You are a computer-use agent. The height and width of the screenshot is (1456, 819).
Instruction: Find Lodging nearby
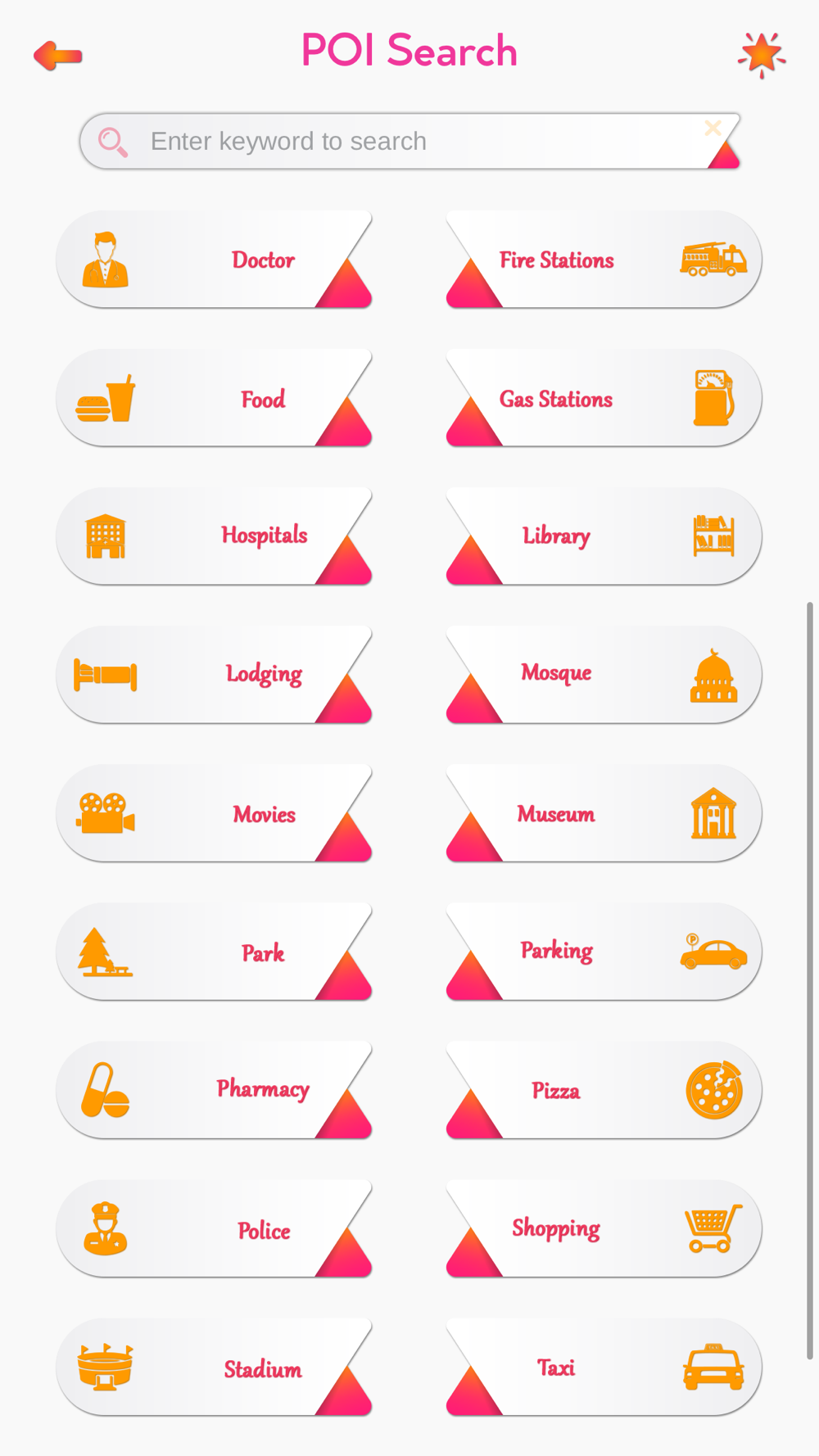pos(215,675)
